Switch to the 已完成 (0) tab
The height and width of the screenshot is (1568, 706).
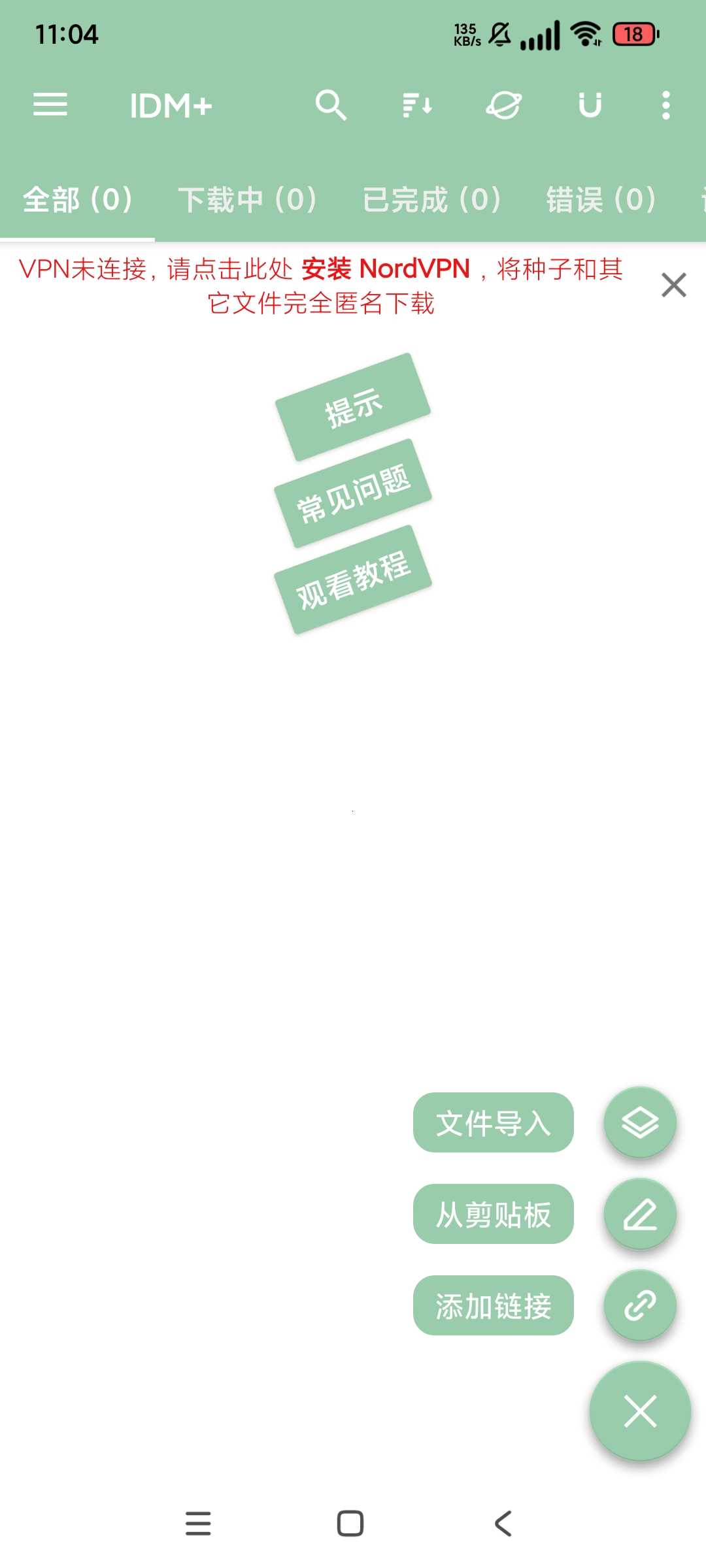431,199
